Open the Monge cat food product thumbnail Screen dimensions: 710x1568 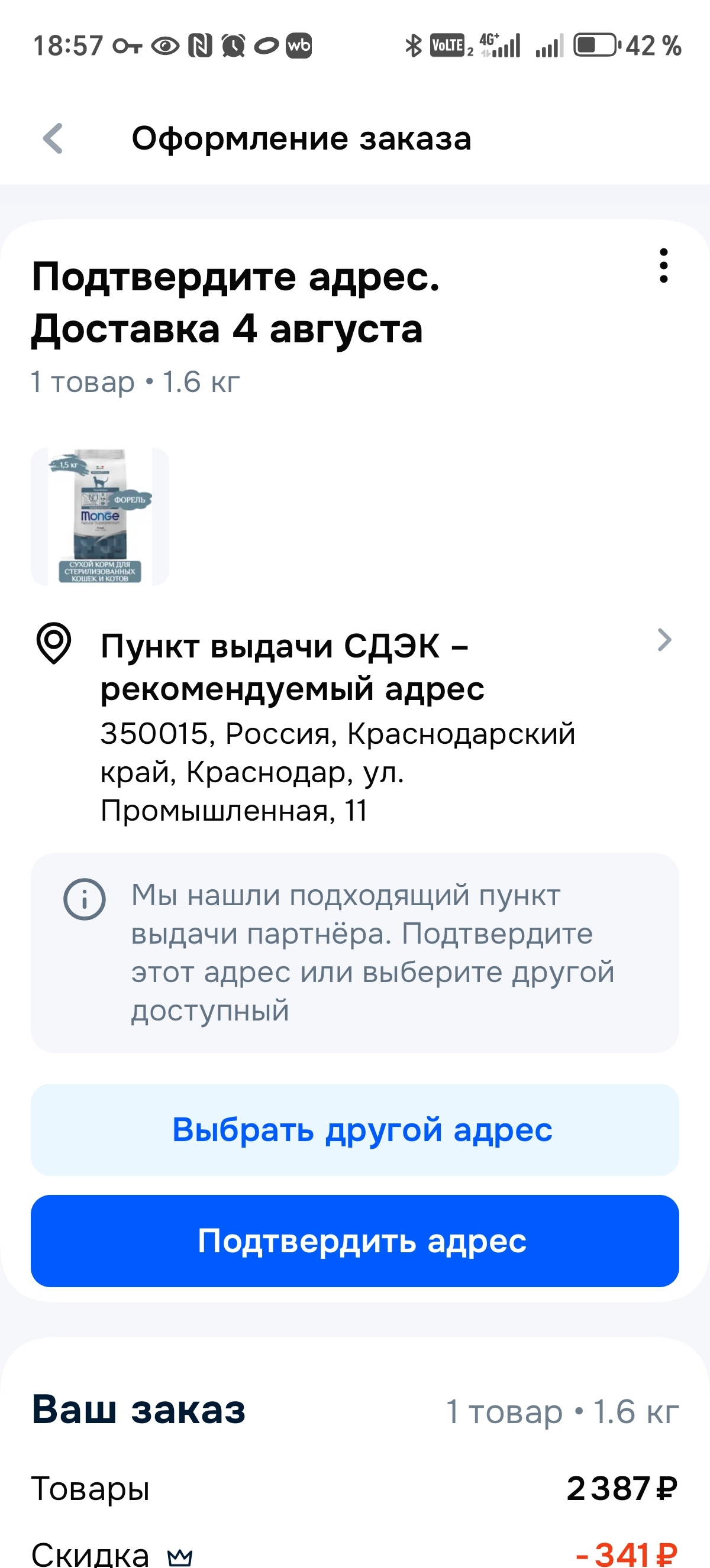tap(100, 516)
